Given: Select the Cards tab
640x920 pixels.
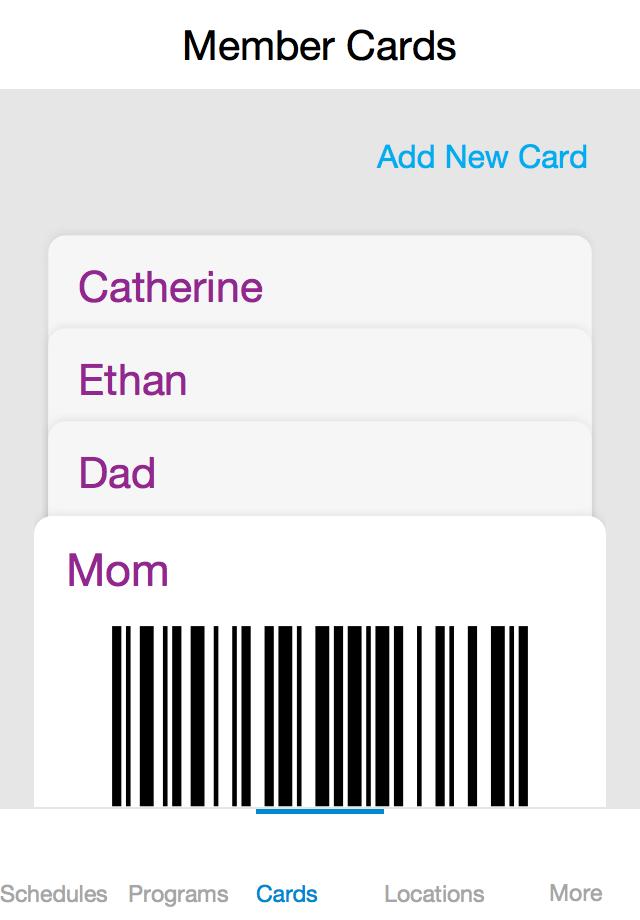Looking at the screenshot, I should (287, 893).
